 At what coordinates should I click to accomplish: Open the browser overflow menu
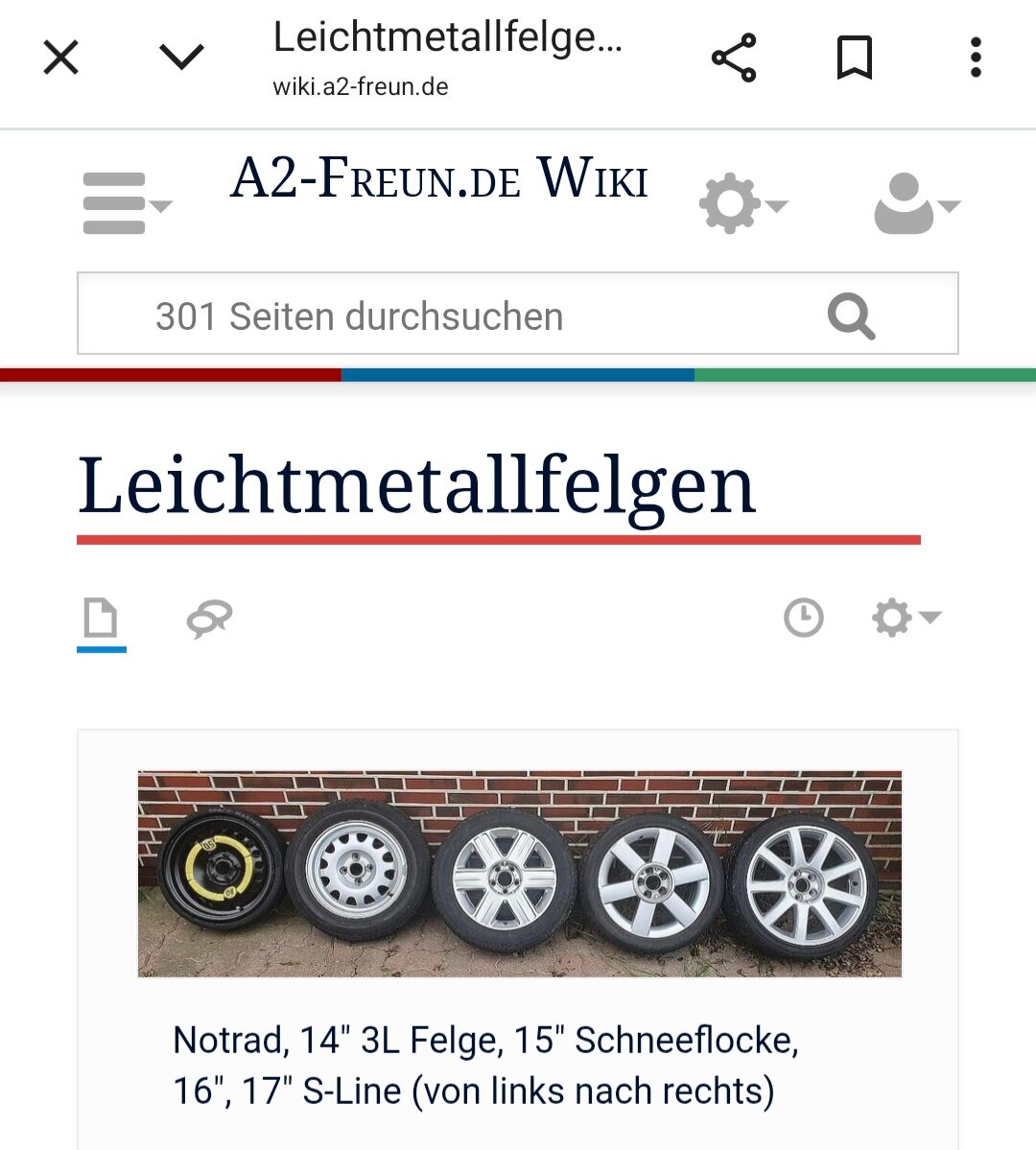tap(976, 59)
